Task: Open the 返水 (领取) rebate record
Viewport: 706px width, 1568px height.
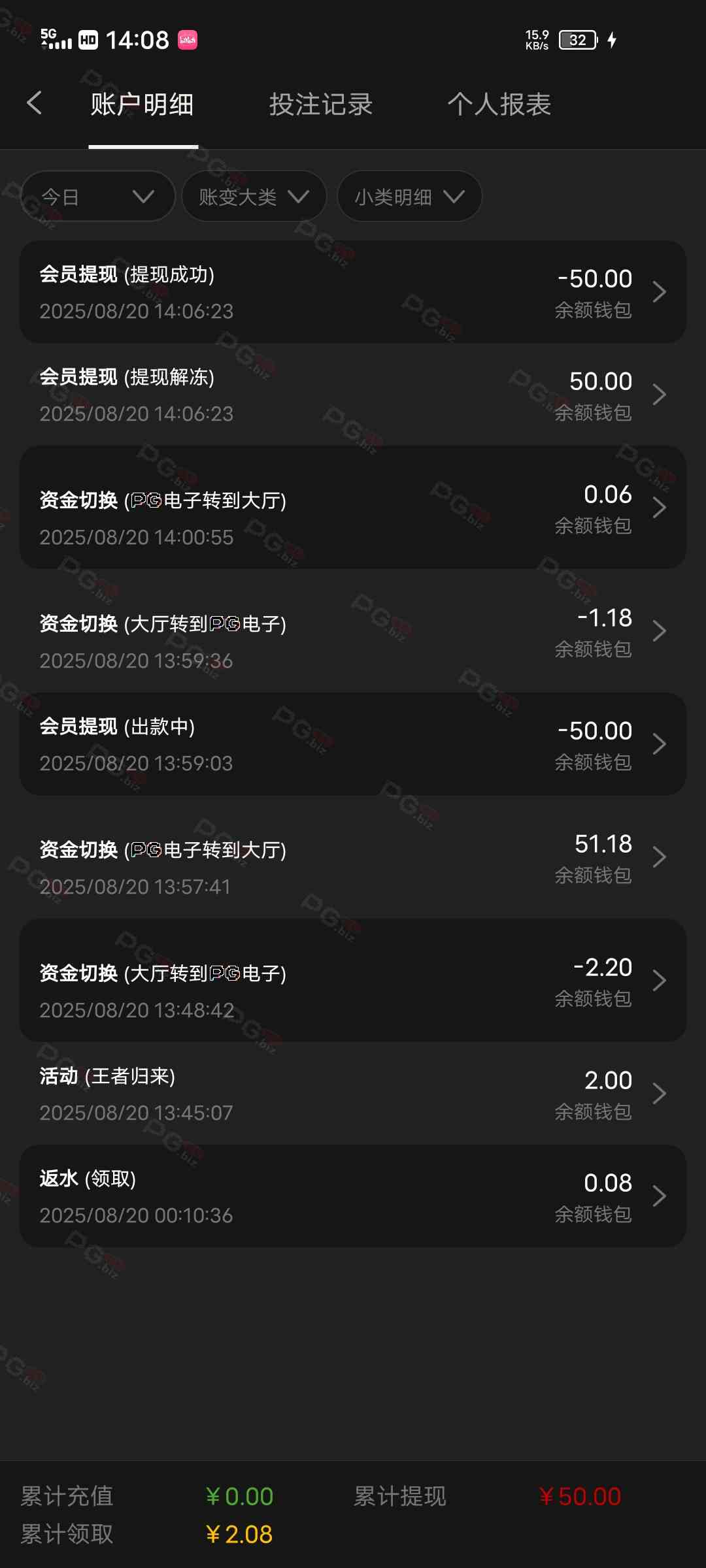Action: click(x=353, y=1196)
